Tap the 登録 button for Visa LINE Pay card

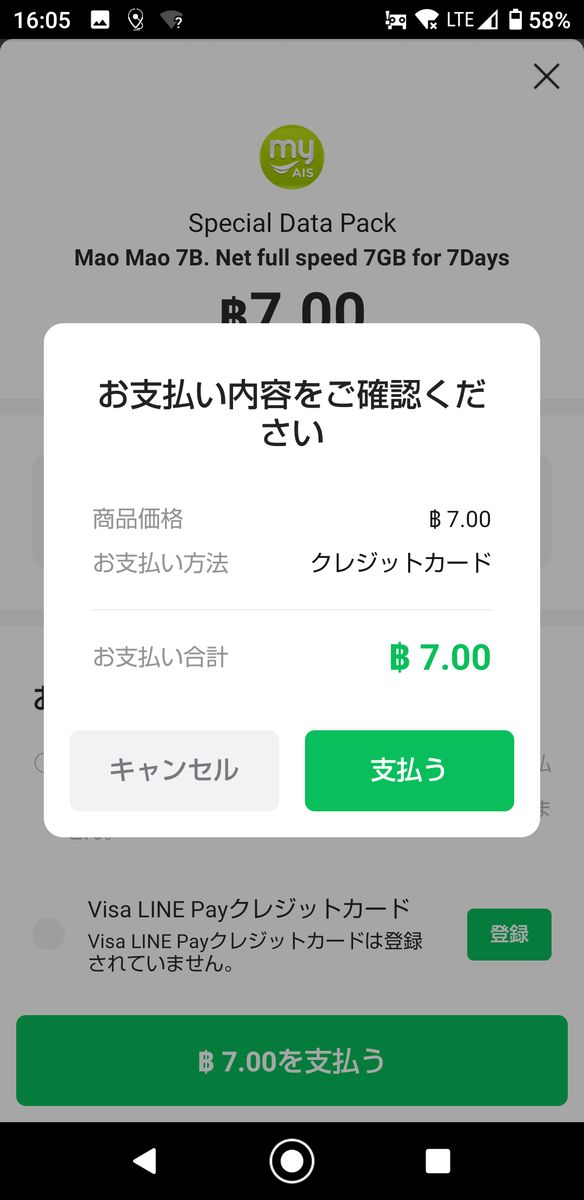pyautogui.click(x=509, y=935)
